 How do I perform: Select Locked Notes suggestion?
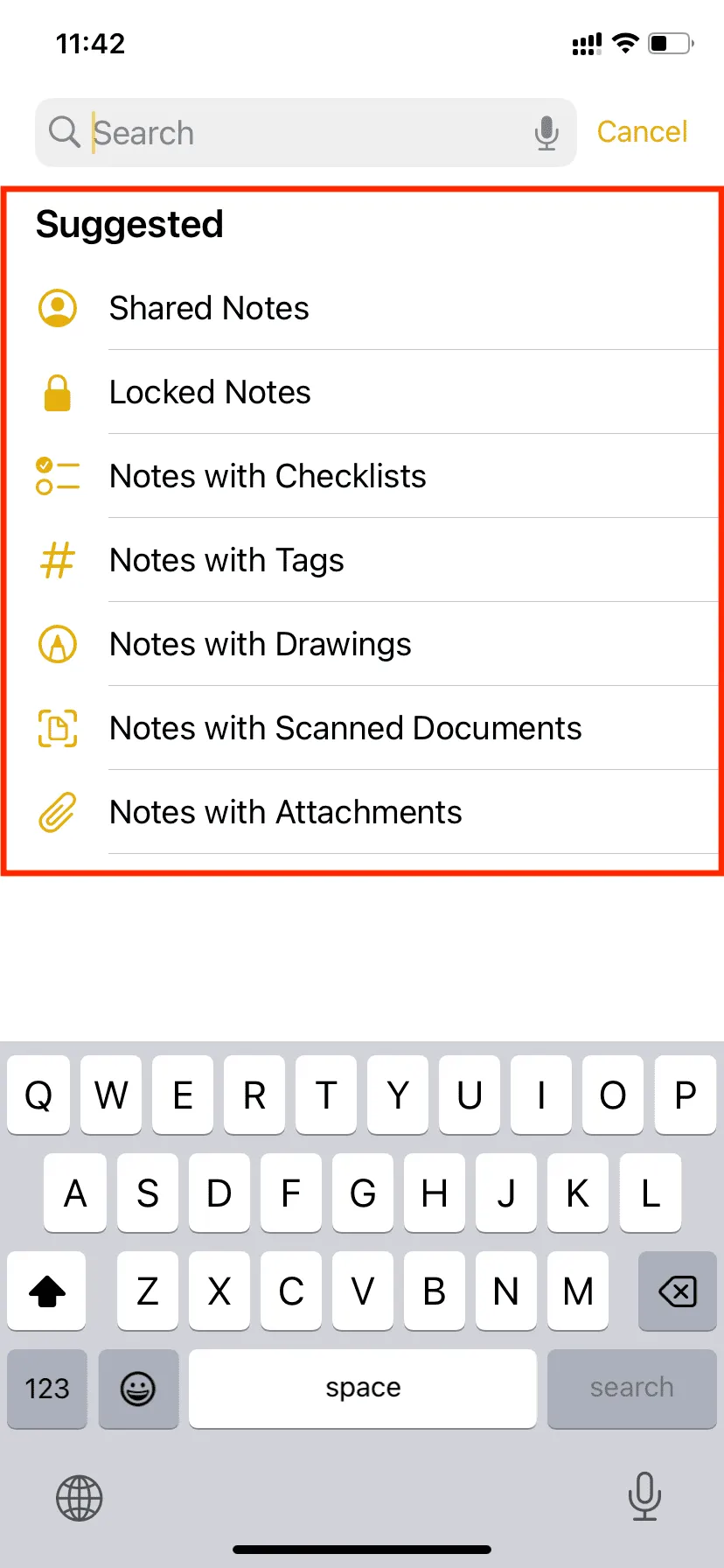(362, 392)
